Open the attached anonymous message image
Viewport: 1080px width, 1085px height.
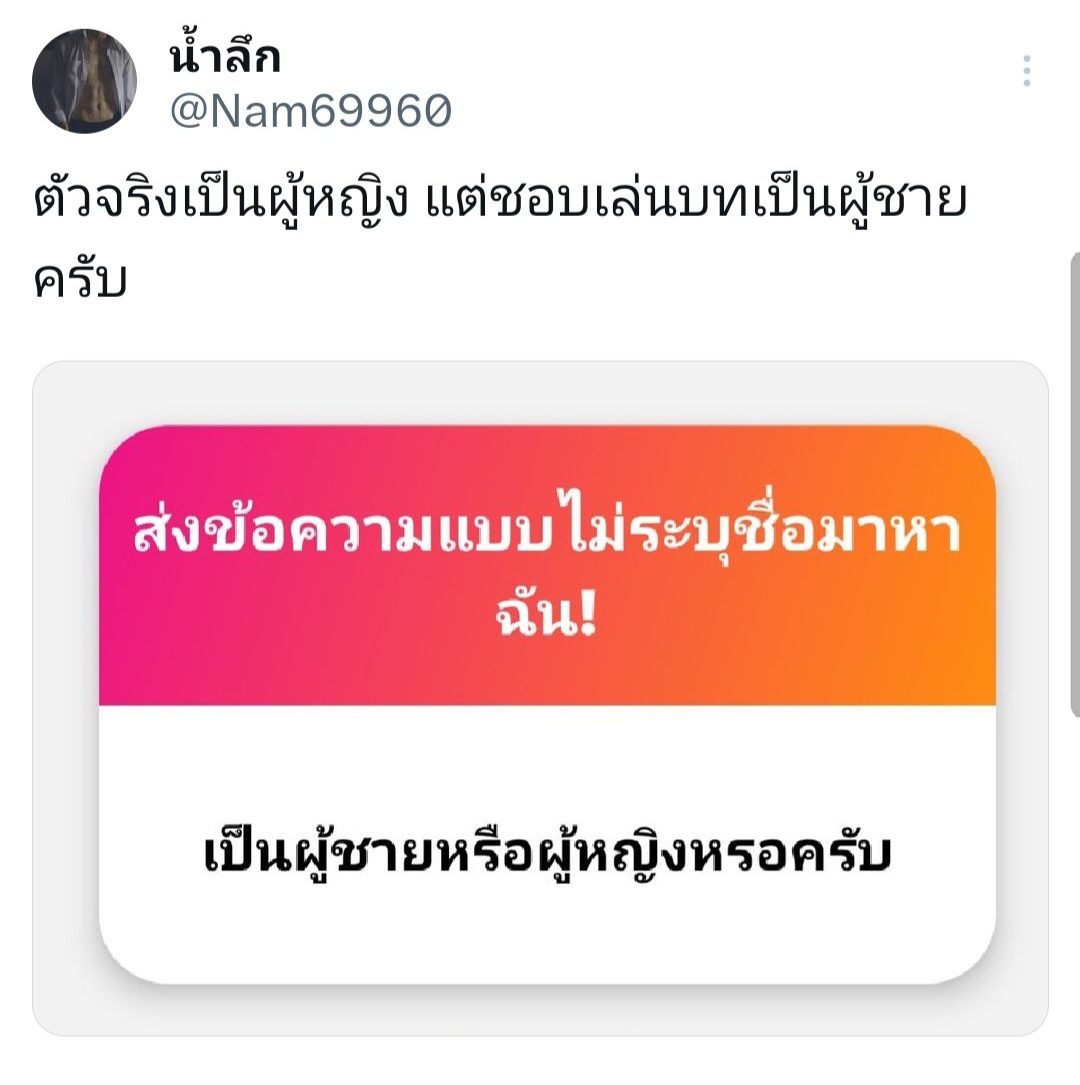(546, 700)
